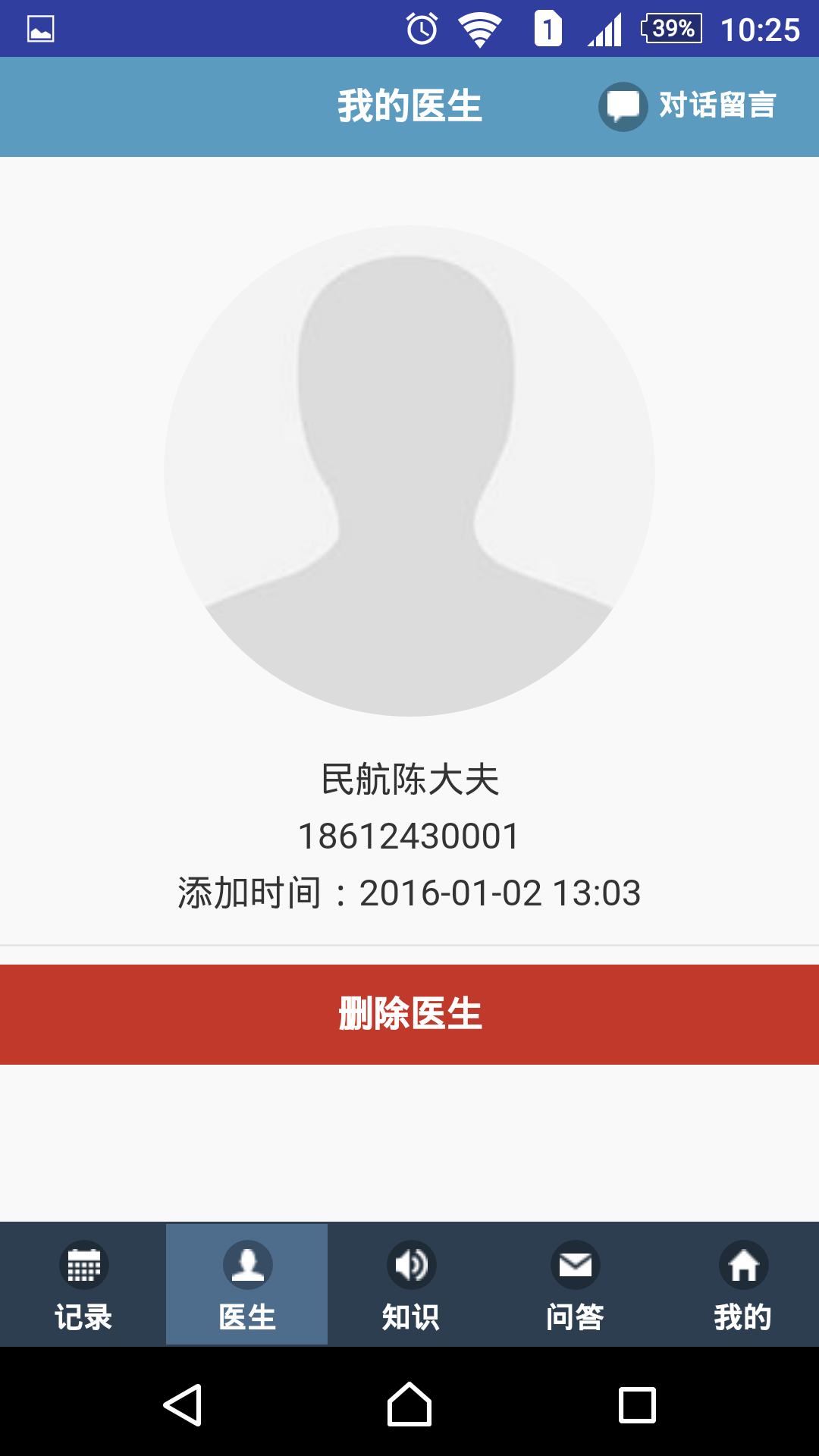The image size is (819, 1456).
Task: Tap the added time 2016-01-02 text
Action: pos(409,893)
